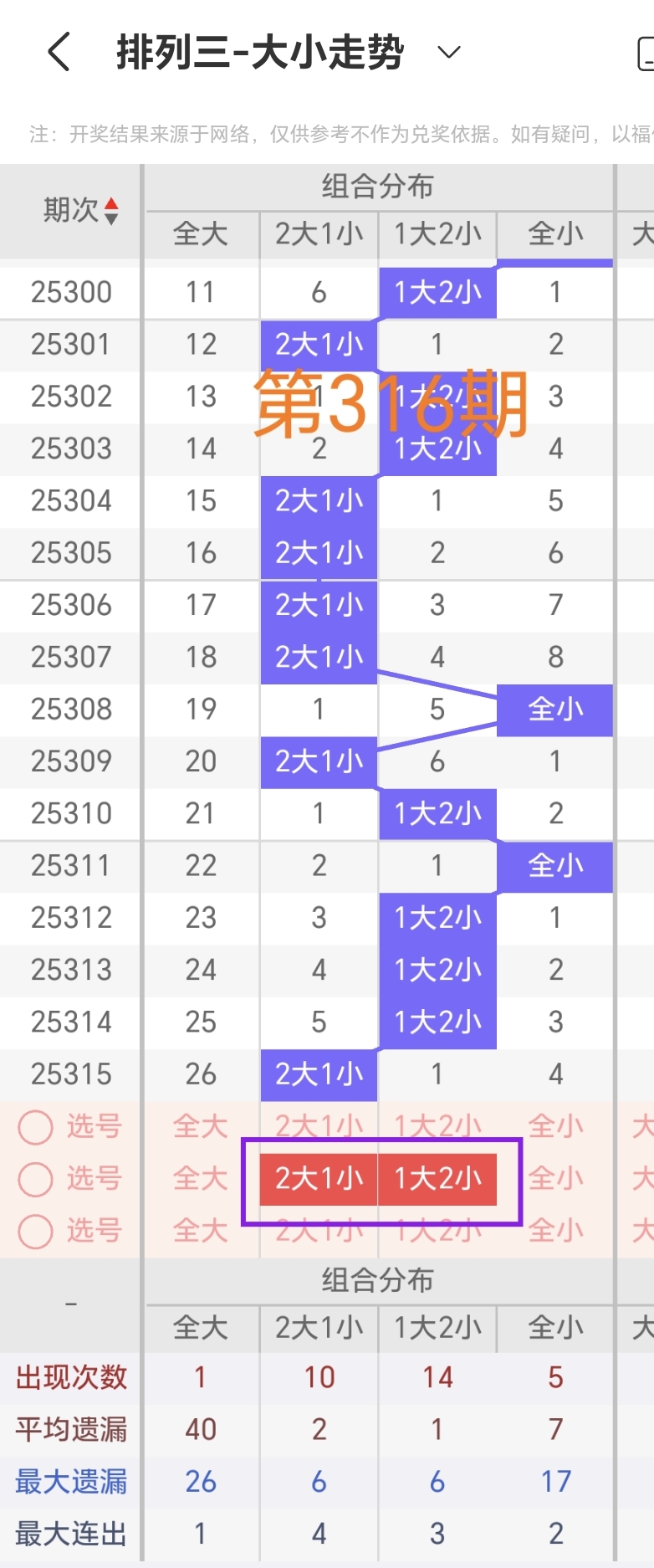Open the chart type dropdown beside 排列三-大小走势
Image resolution: width=654 pixels, height=1568 pixels.
(448, 52)
